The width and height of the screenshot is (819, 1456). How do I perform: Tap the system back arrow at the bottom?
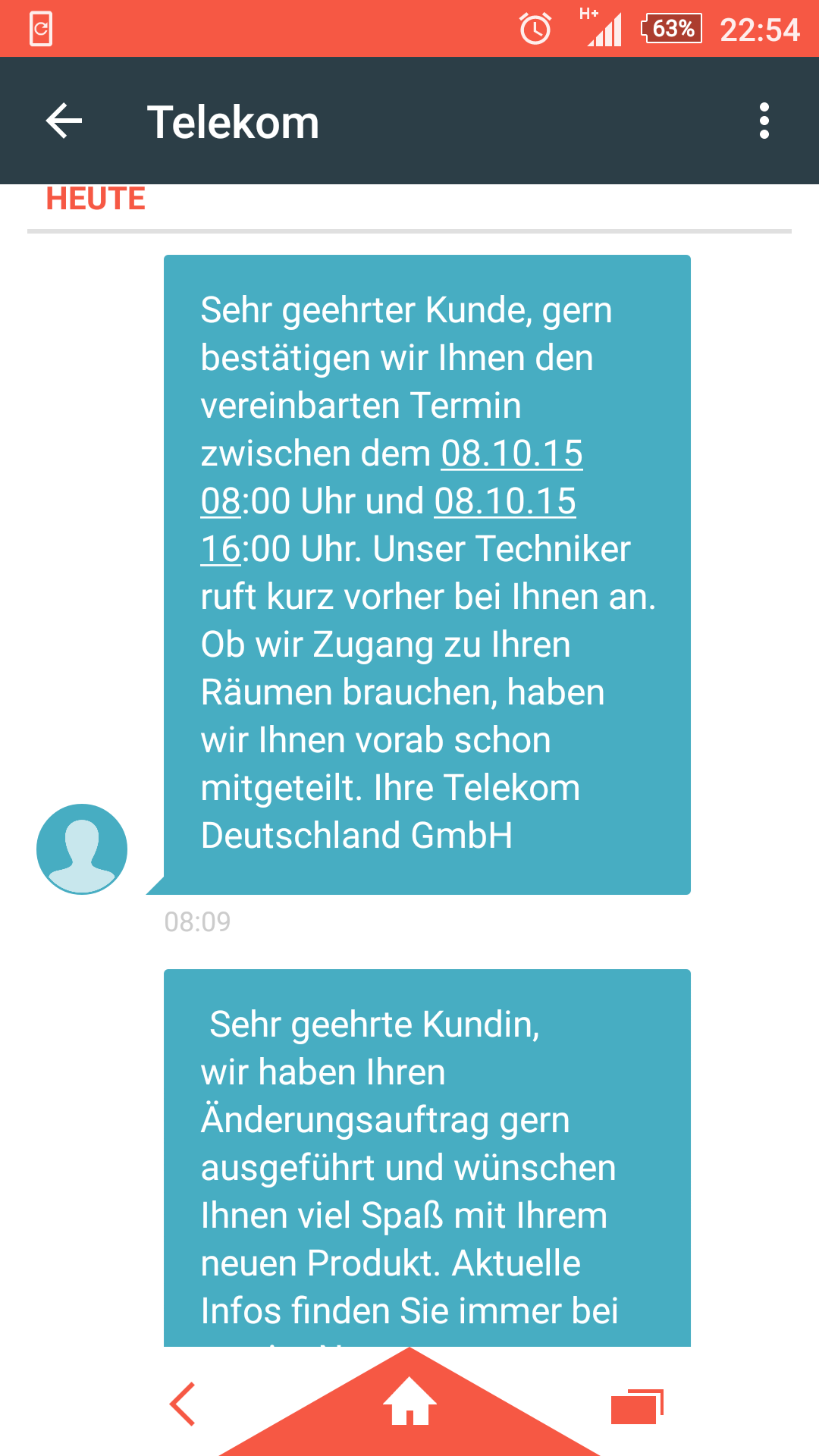click(183, 1404)
